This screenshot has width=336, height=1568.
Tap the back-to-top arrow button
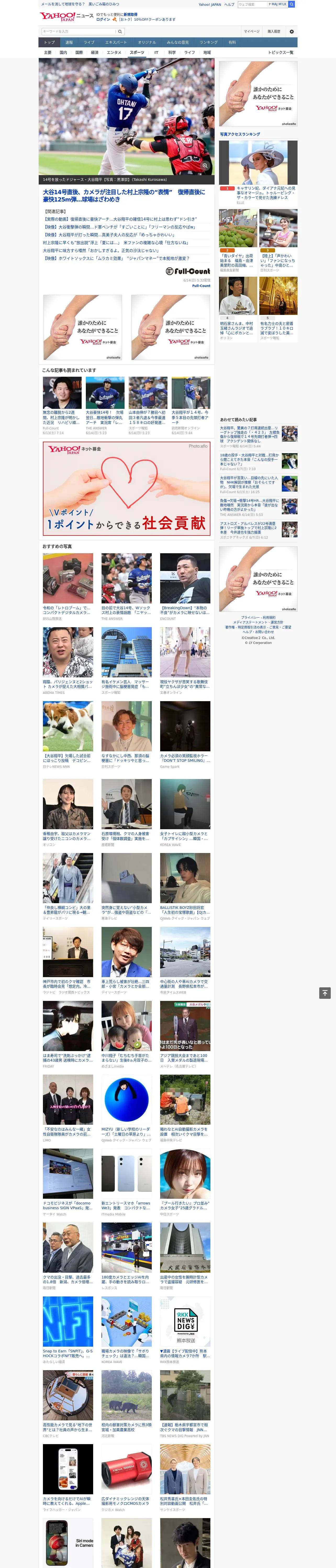[325, 993]
